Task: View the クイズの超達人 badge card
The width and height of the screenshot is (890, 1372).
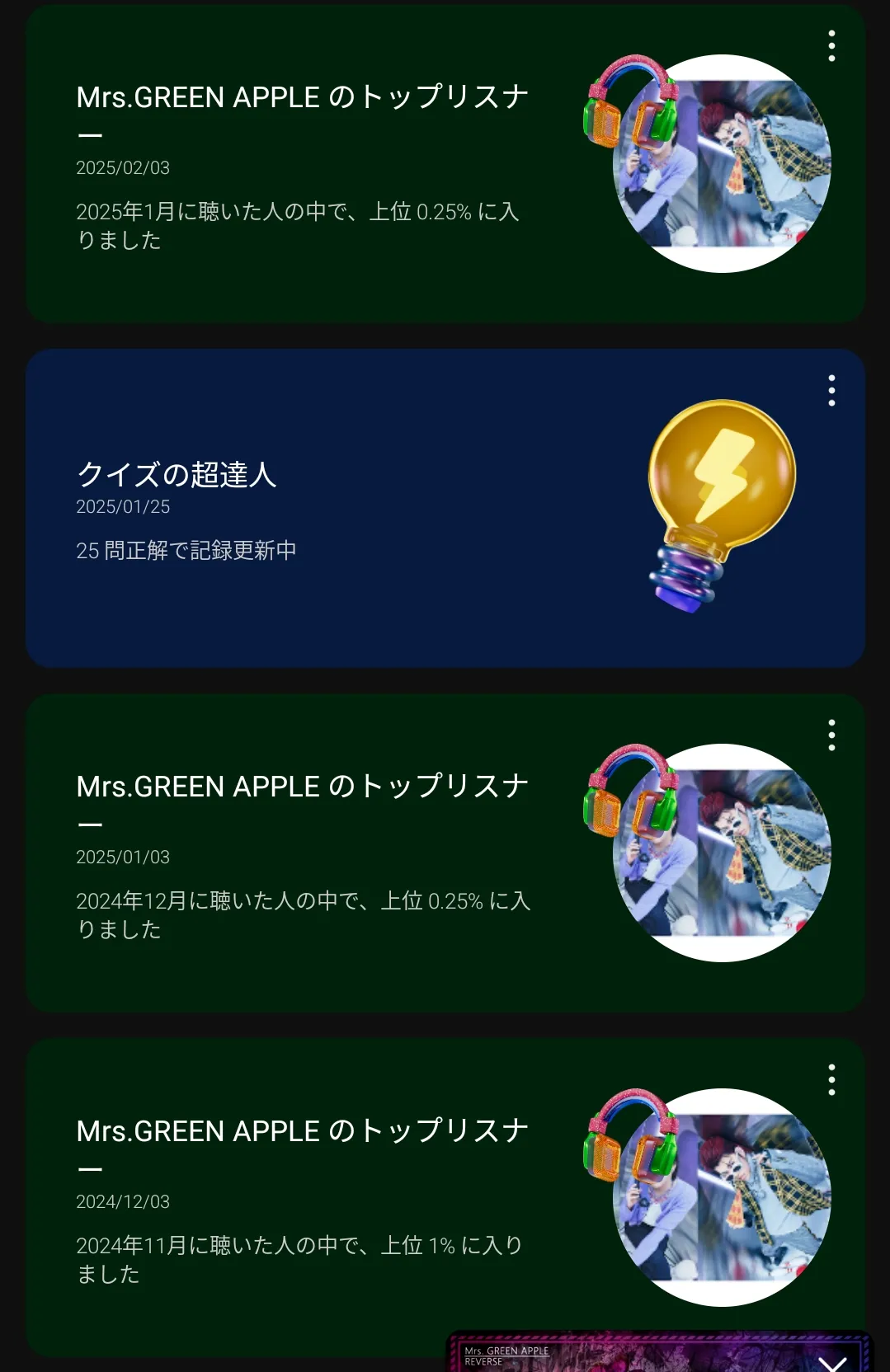Action: pyautogui.click(x=330, y=509)
